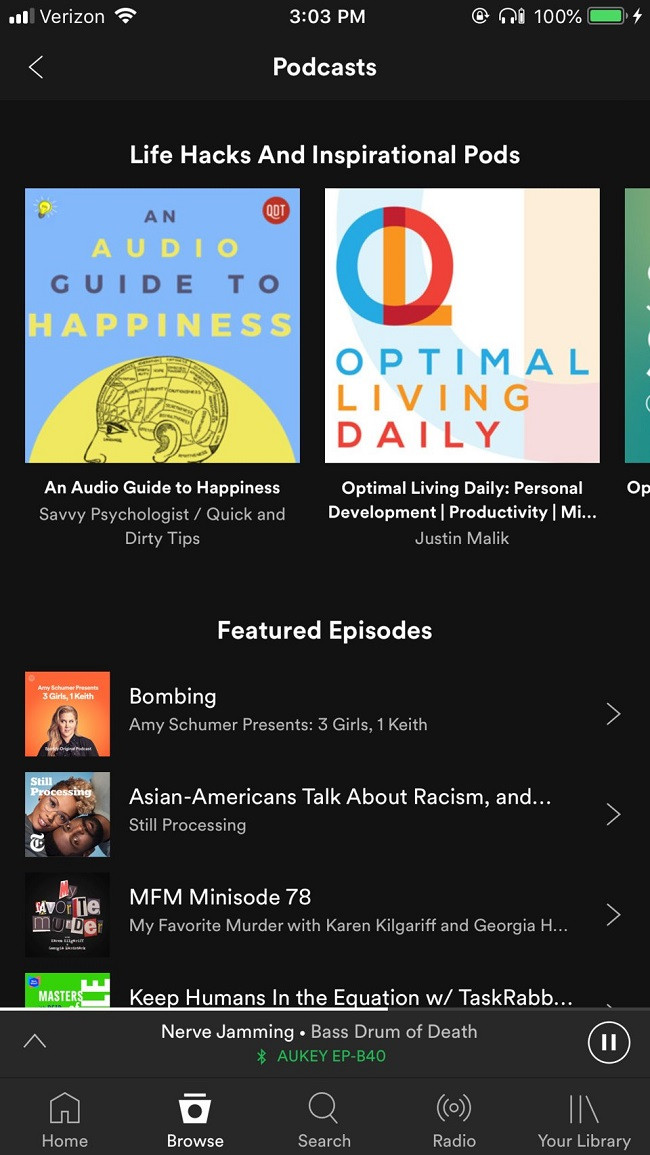Image resolution: width=650 pixels, height=1155 pixels.
Task: Expand the now playing bar
Action: [x=35, y=1042]
